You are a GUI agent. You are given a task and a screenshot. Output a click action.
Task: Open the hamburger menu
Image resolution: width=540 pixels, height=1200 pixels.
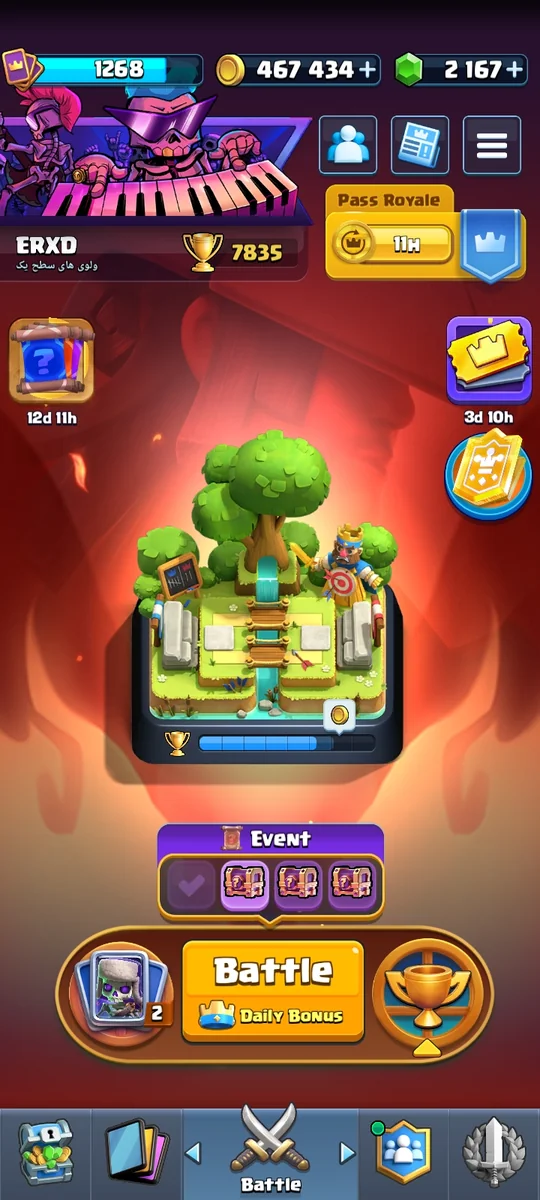click(x=492, y=146)
